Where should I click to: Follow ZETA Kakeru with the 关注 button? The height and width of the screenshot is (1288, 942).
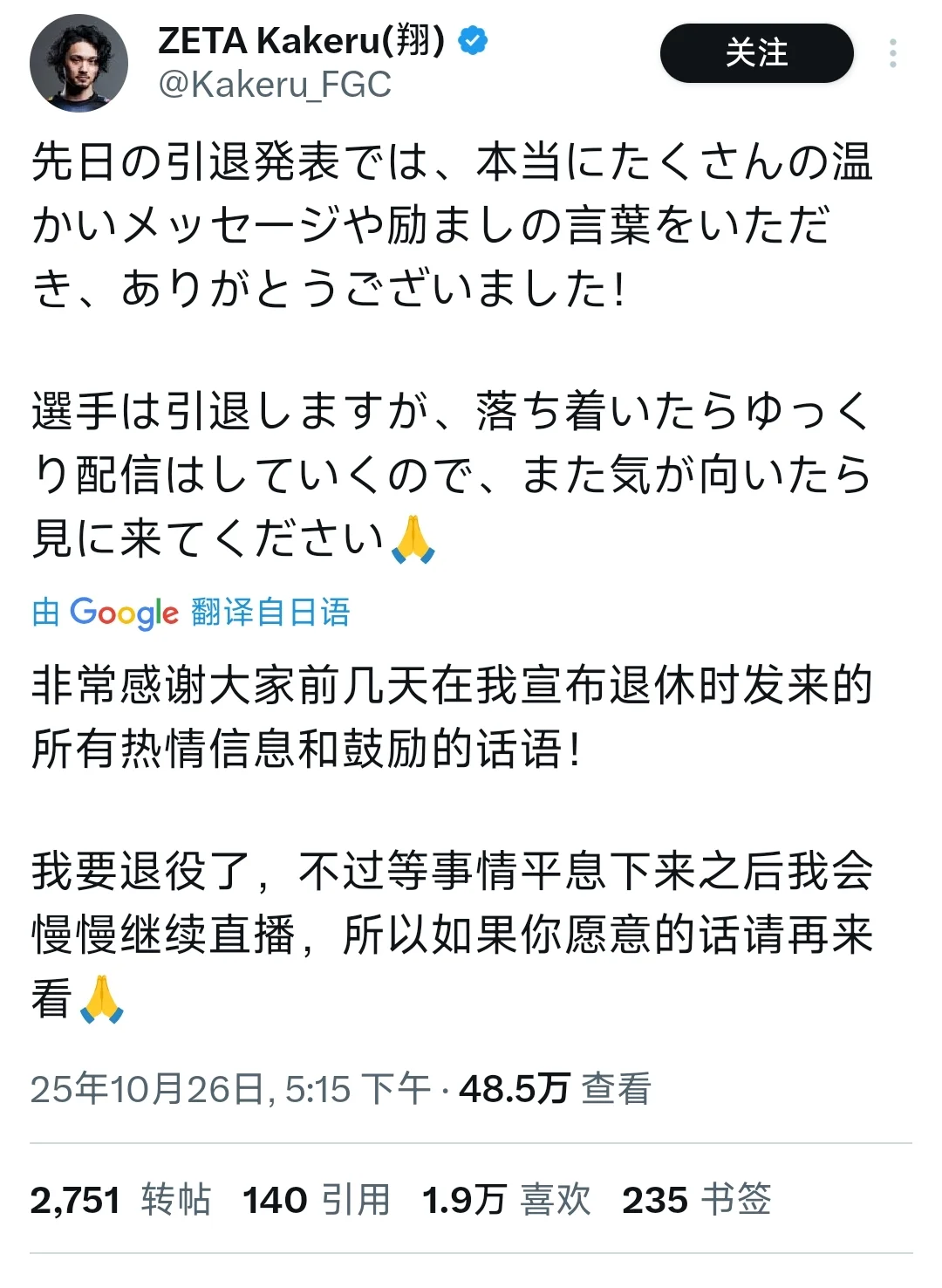(x=755, y=53)
